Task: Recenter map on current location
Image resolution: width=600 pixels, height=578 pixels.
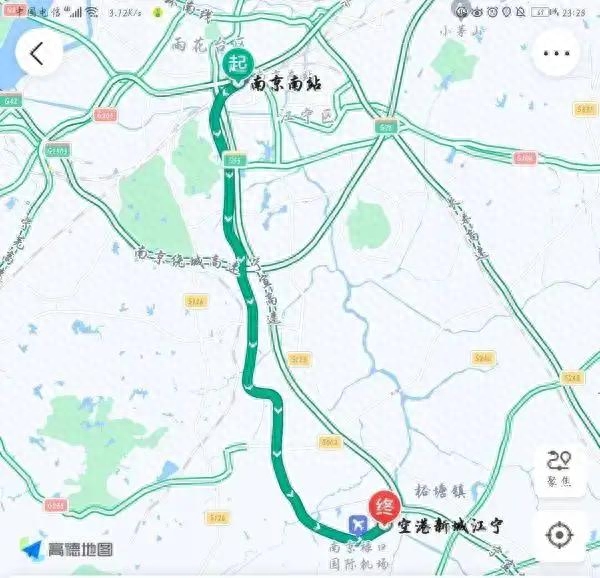Action: coord(559,534)
